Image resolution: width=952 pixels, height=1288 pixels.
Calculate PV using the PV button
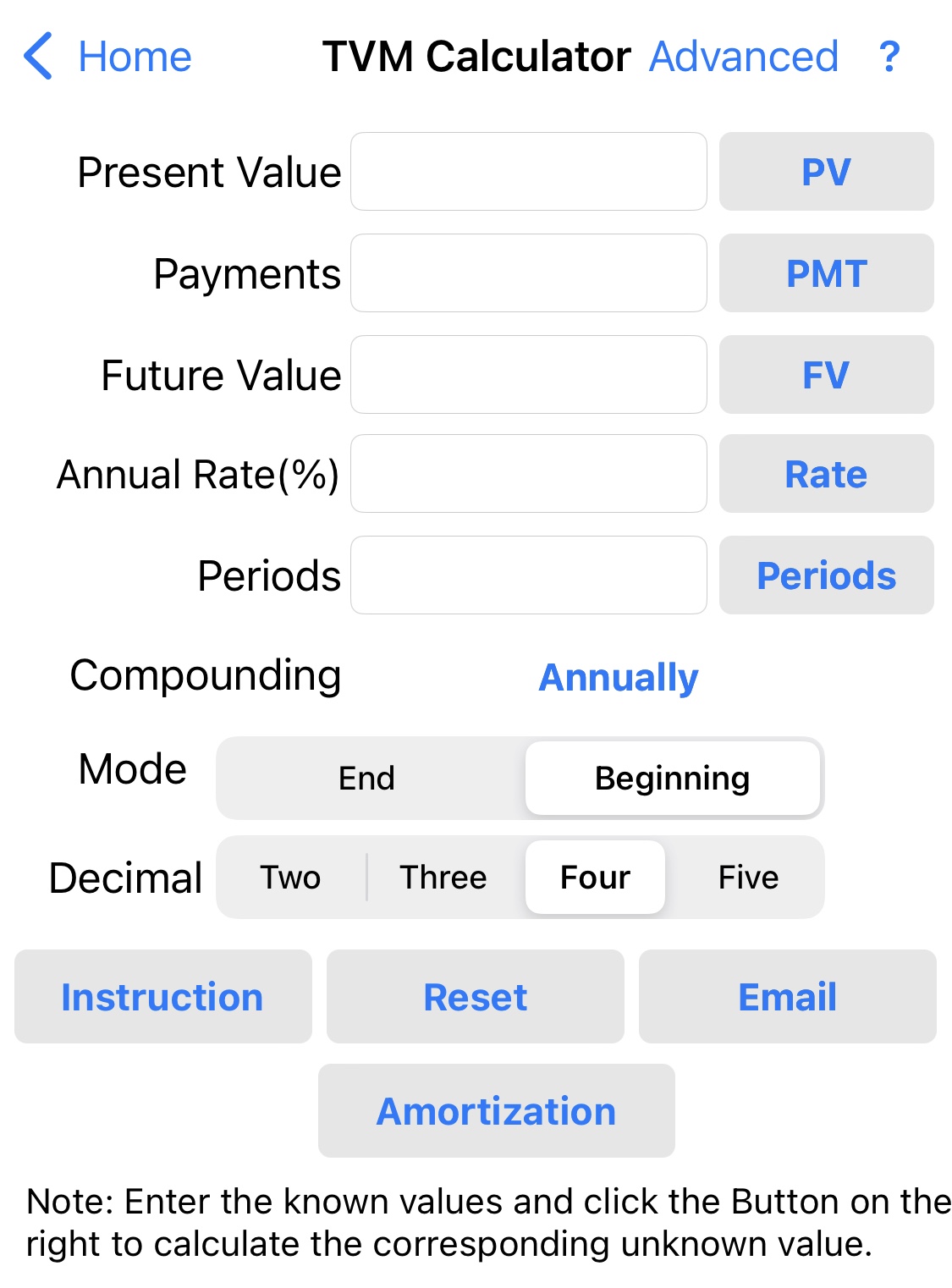coord(825,172)
